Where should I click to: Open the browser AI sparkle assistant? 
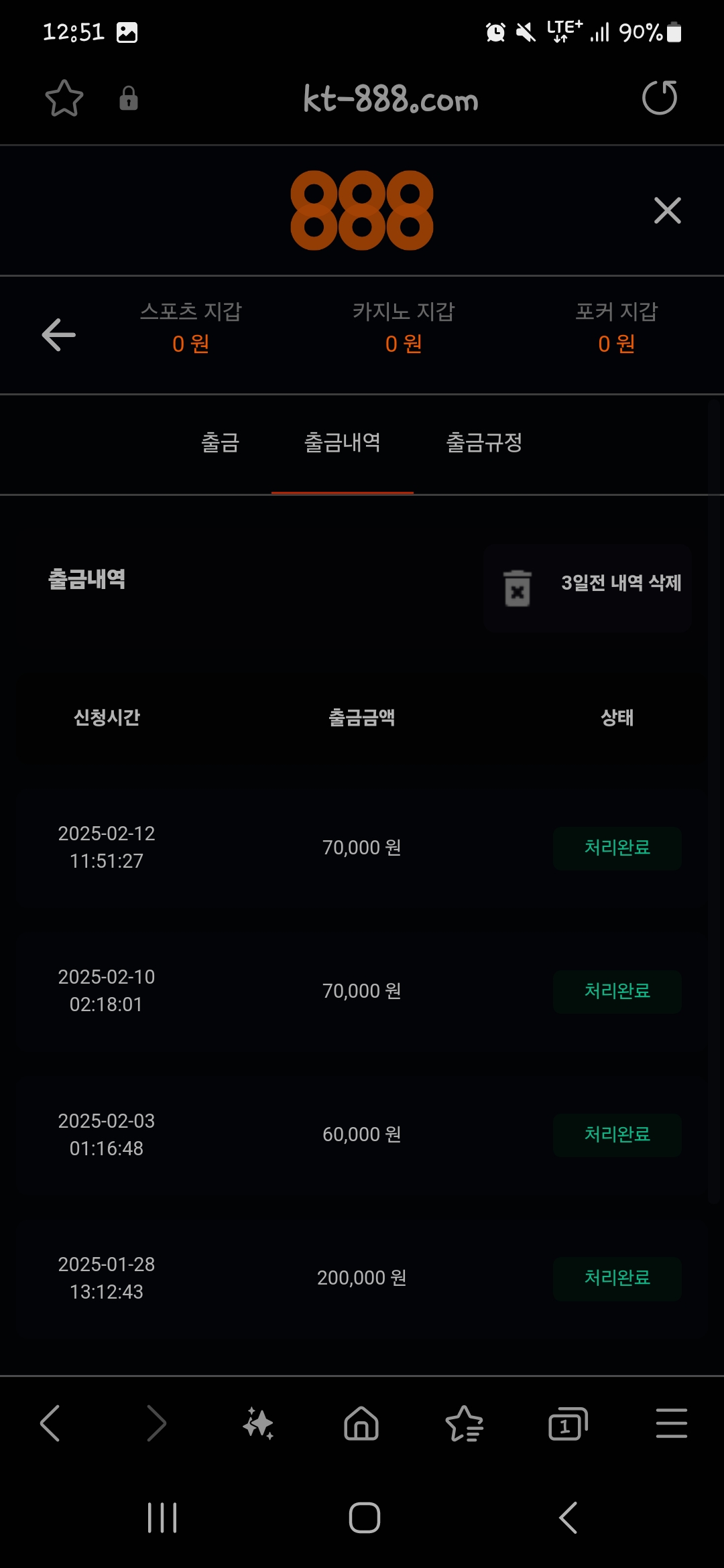258,1423
